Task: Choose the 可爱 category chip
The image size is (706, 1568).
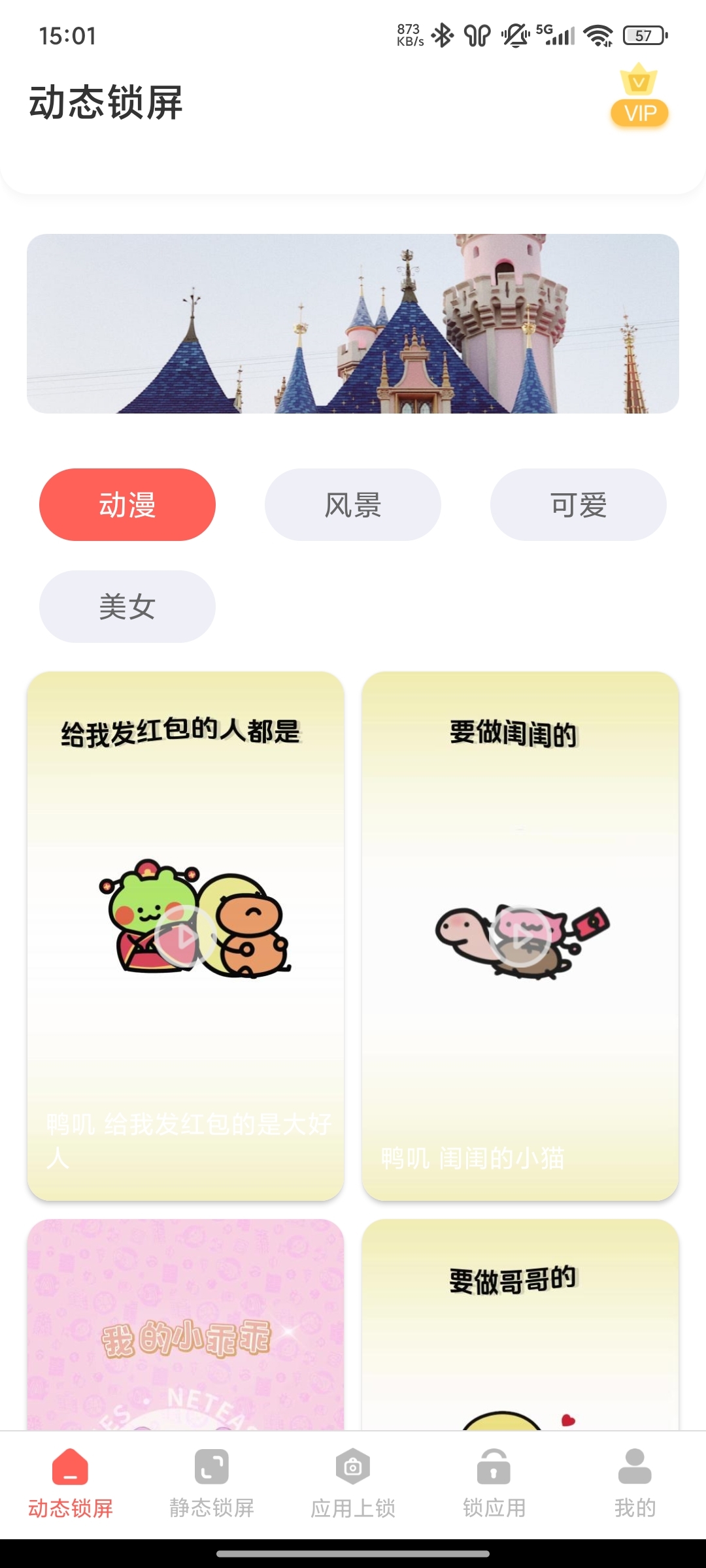Action: click(x=579, y=504)
